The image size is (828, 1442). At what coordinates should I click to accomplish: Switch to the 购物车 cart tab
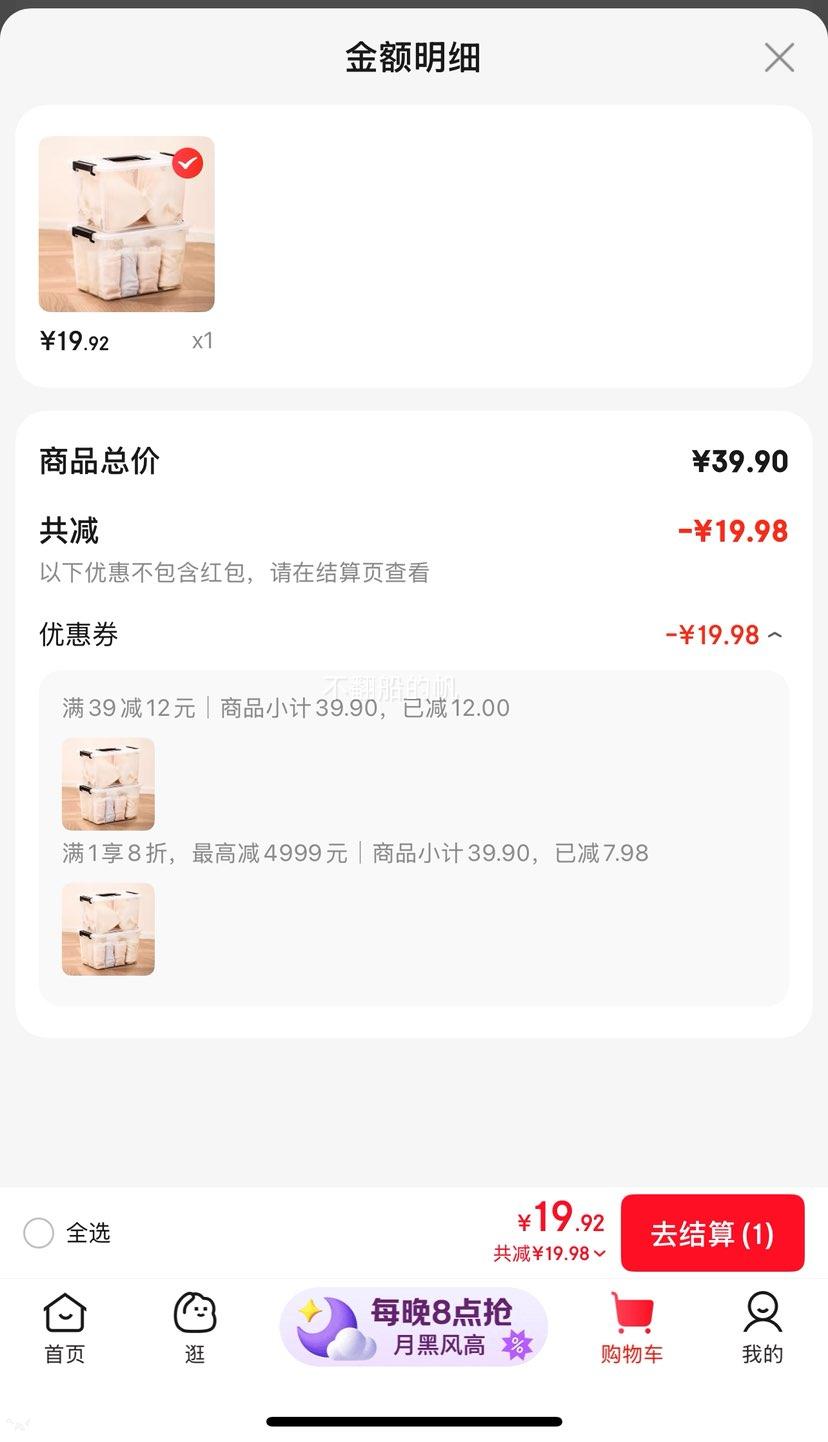click(632, 1328)
